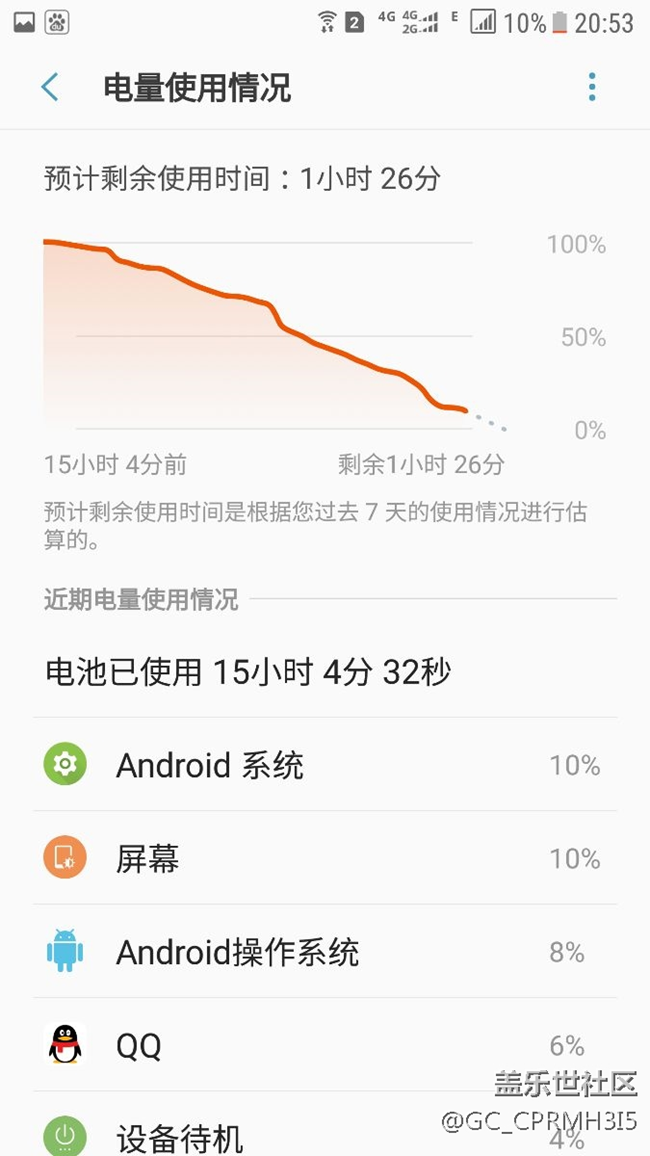This screenshot has width=650, height=1156.
Task: Open the three-dot overflow menu
Action: pos(592,87)
